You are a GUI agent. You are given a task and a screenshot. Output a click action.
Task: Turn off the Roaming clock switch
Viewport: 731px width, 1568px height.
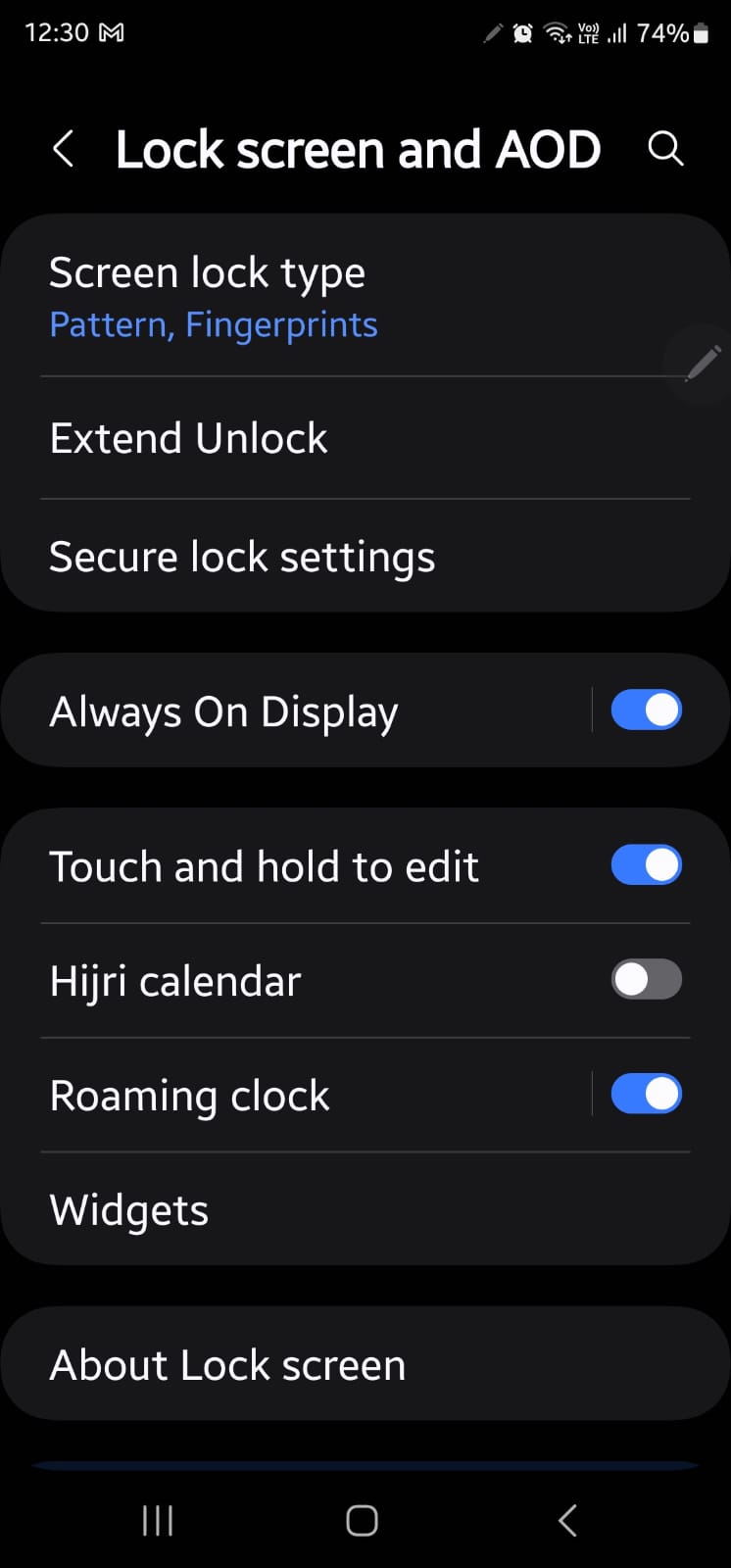(x=646, y=1095)
